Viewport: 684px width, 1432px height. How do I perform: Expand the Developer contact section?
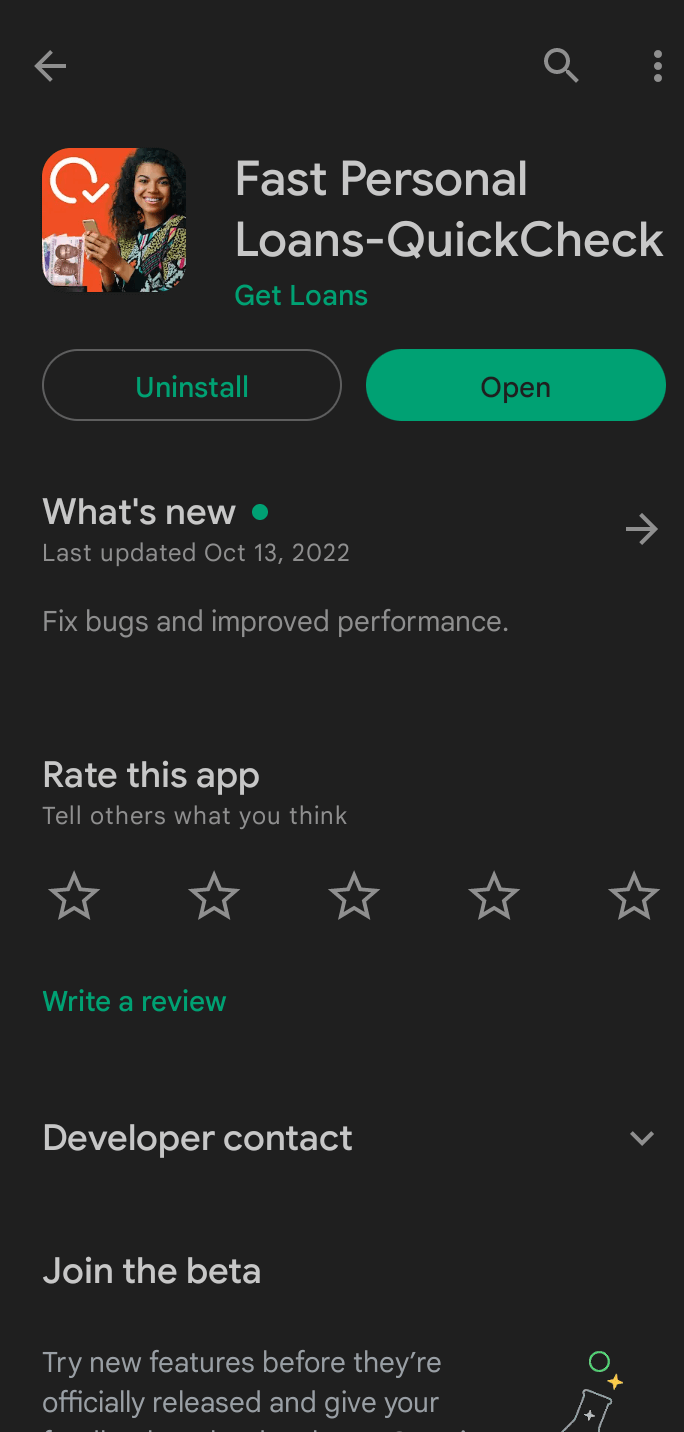(x=641, y=1139)
